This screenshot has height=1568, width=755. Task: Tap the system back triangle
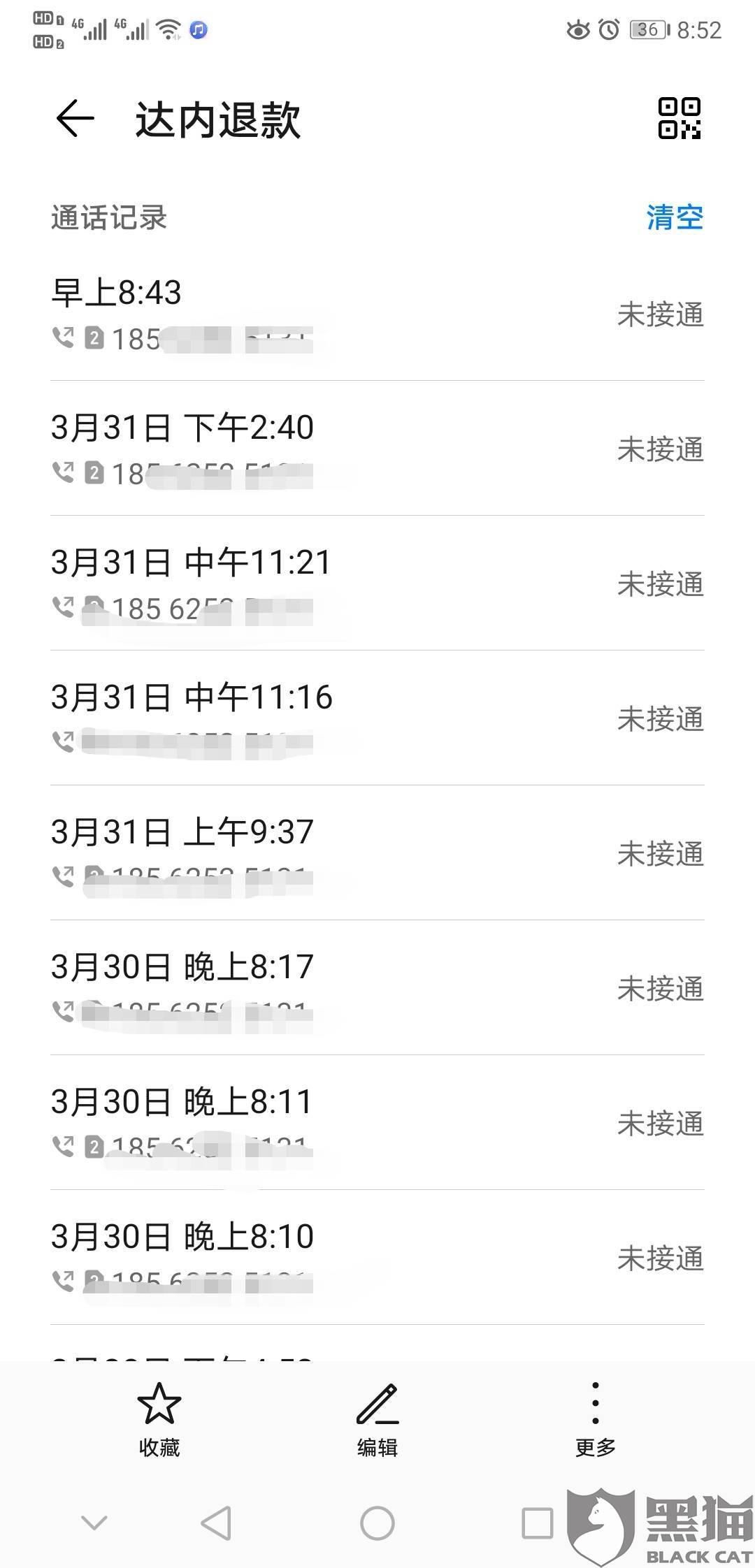216,1523
